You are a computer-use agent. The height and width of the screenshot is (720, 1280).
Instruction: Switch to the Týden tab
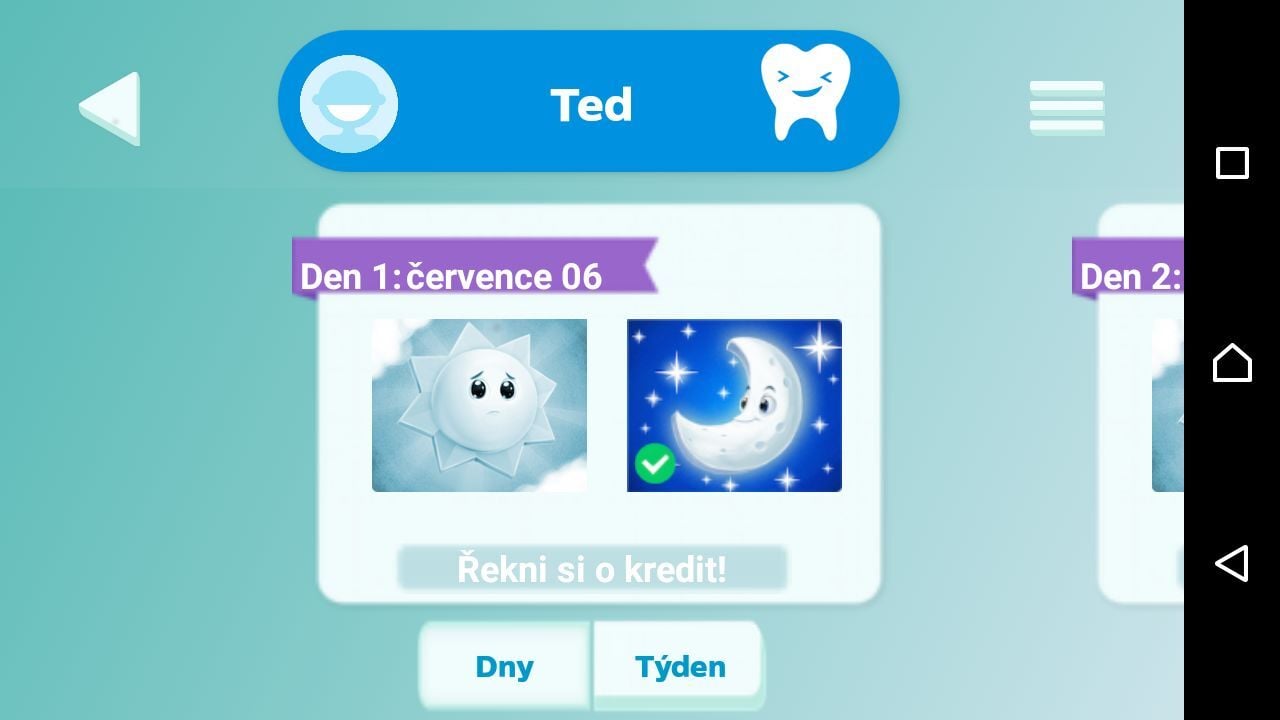coord(680,666)
